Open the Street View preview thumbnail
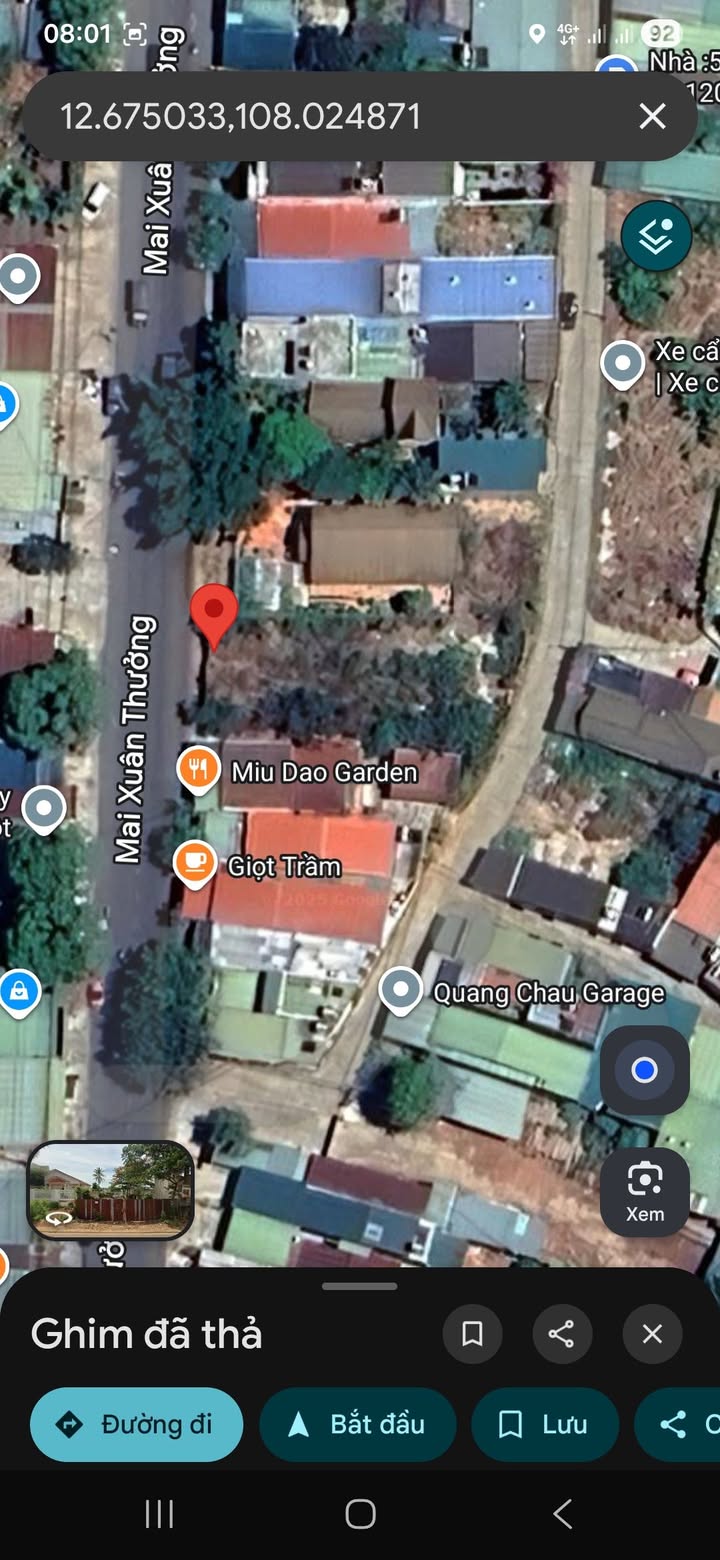 [110, 1190]
